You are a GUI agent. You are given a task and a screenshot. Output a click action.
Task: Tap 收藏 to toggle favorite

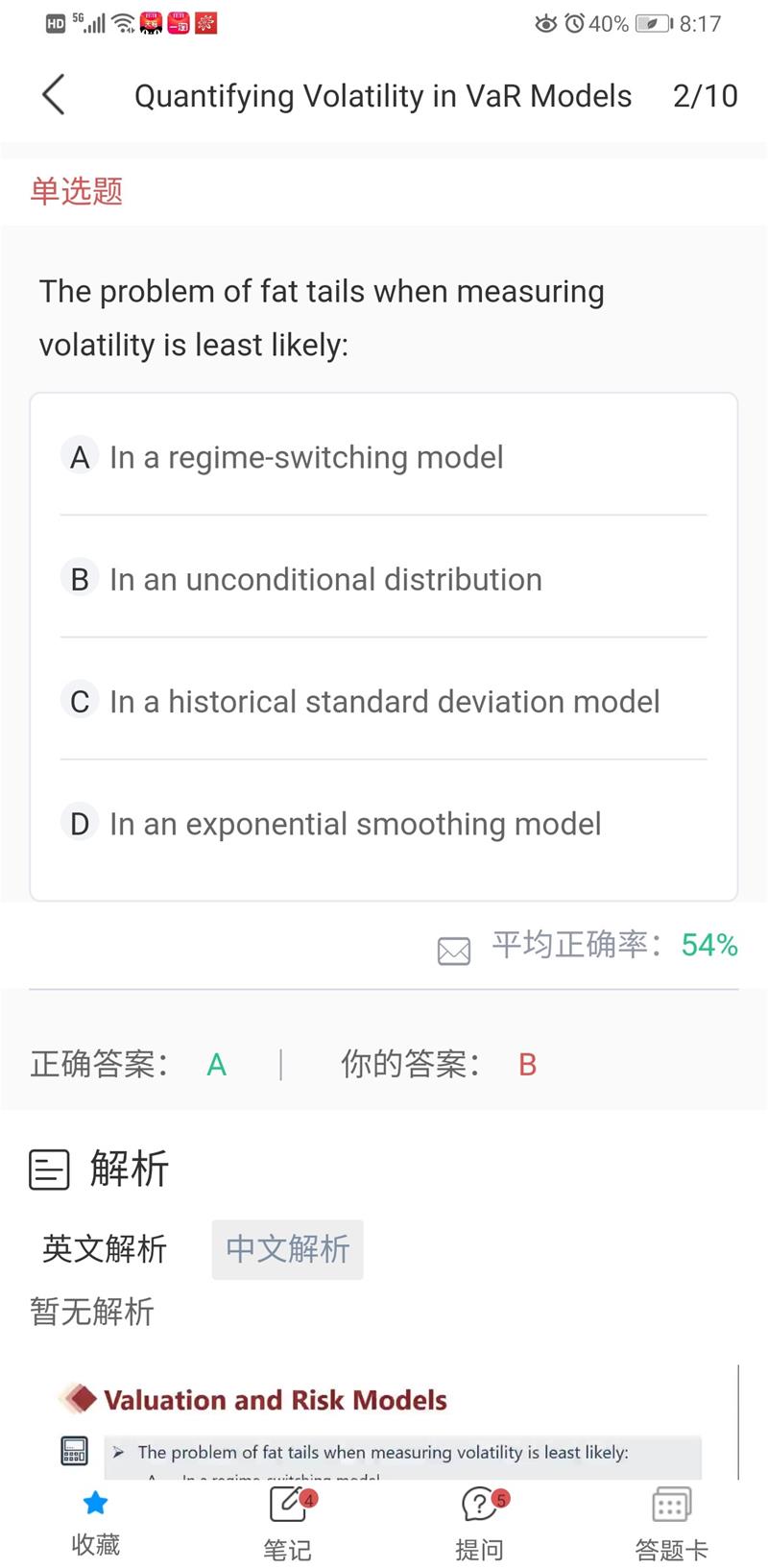point(95,1523)
